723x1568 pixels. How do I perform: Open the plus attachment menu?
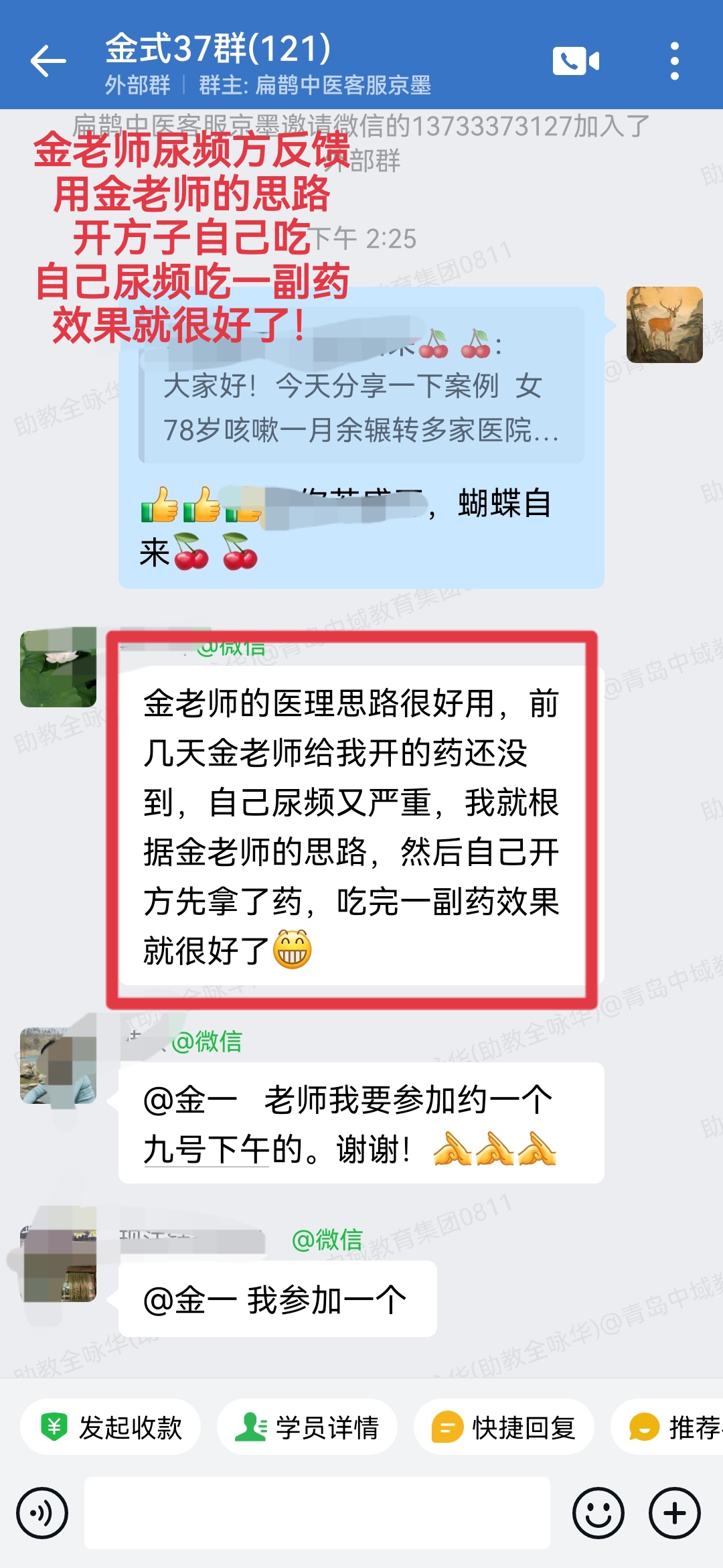674,1513
